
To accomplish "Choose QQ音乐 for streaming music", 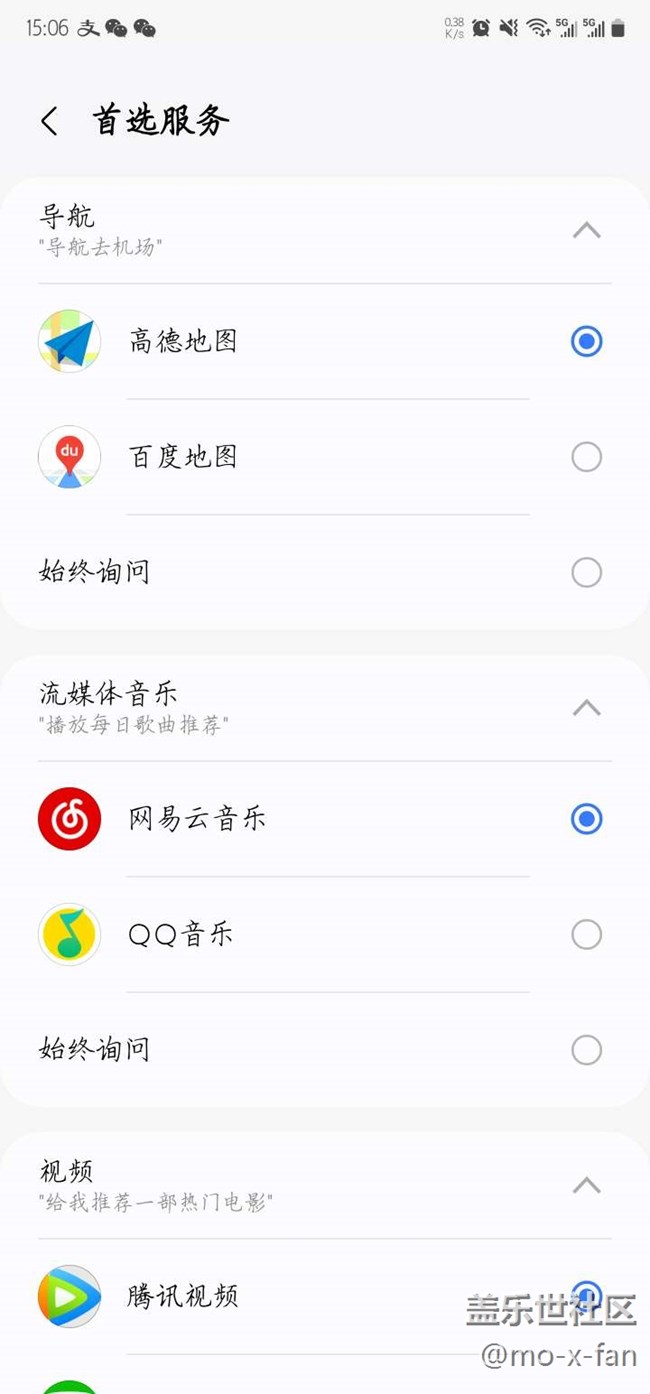I will click(x=325, y=935).
